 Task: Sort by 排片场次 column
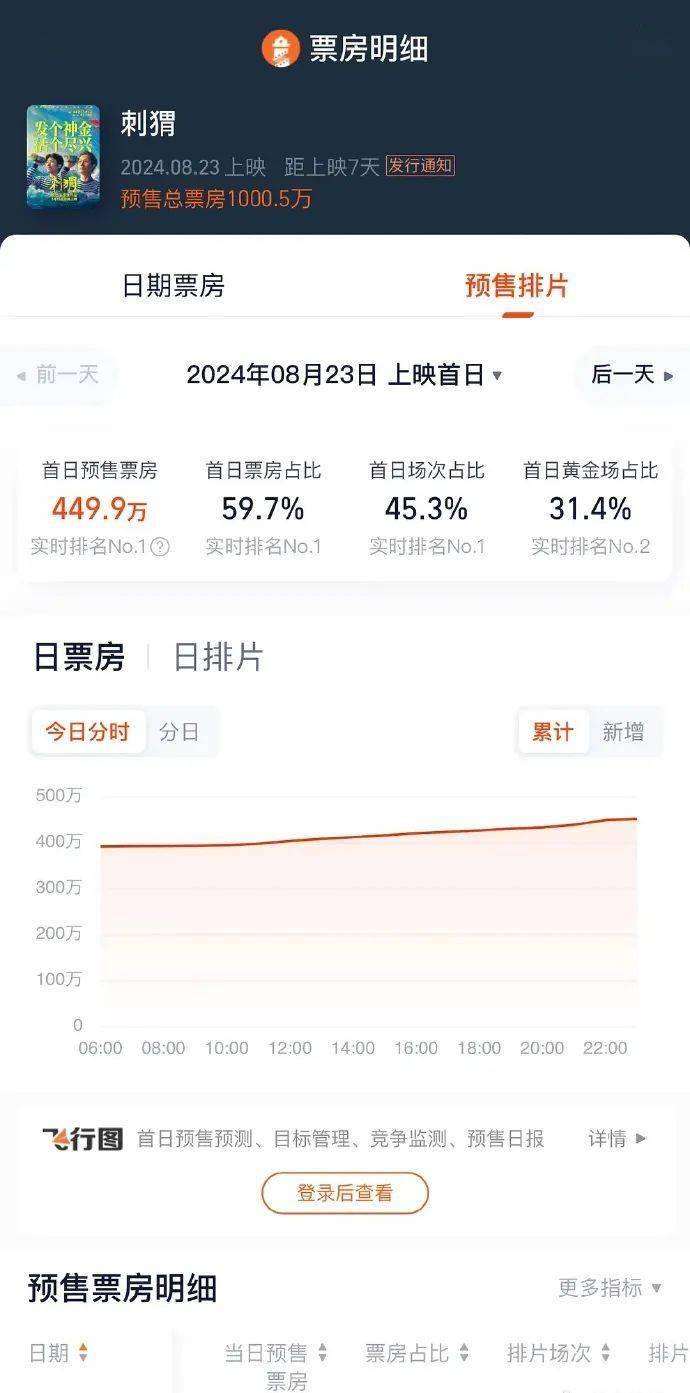pyautogui.click(x=558, y=1353)
